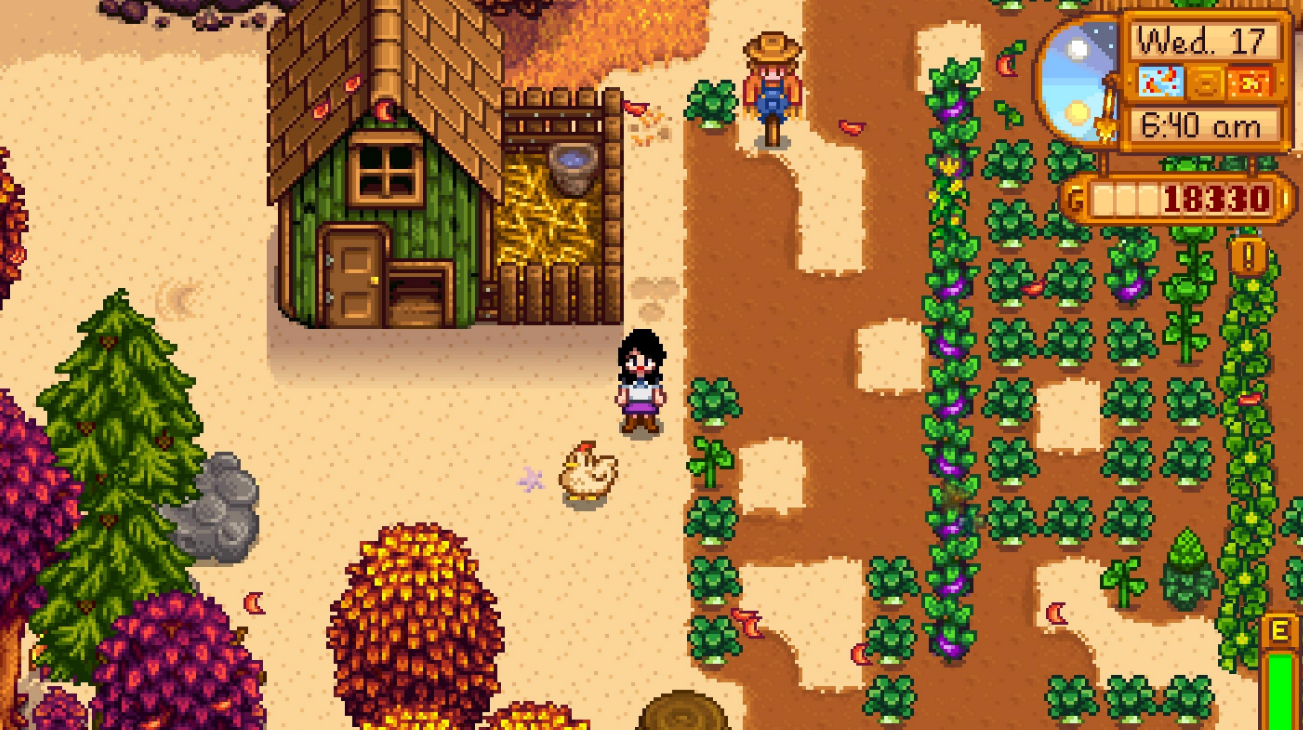
Task: Check the scarecrow in the field
Action: click(x=771, y=88)
